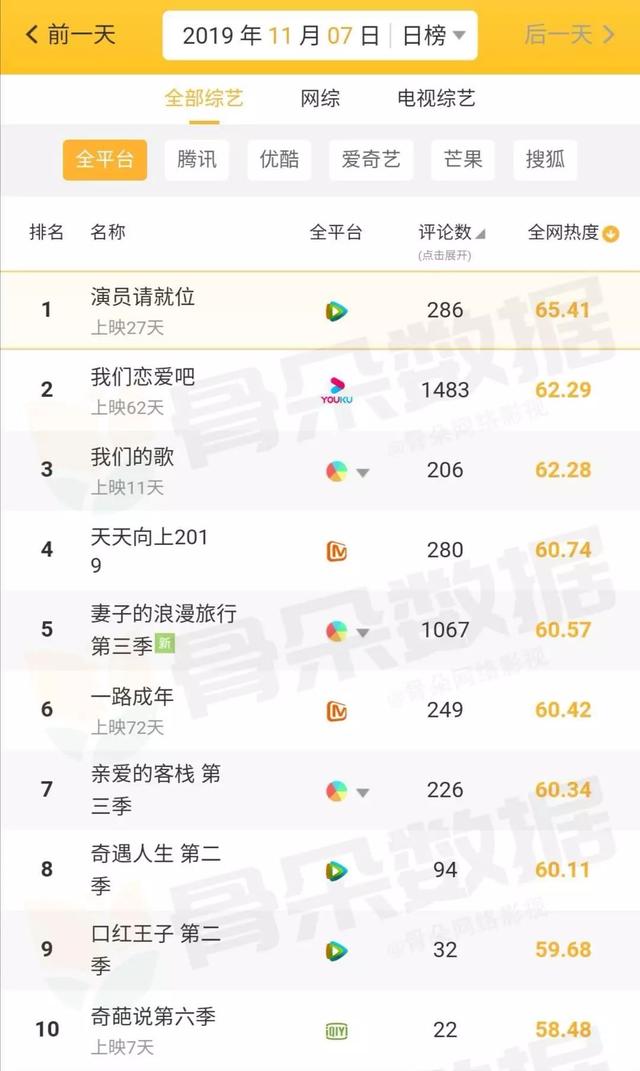Open the 一路成年 show row
640x1071 pixels.
click(x=320, y=710)
